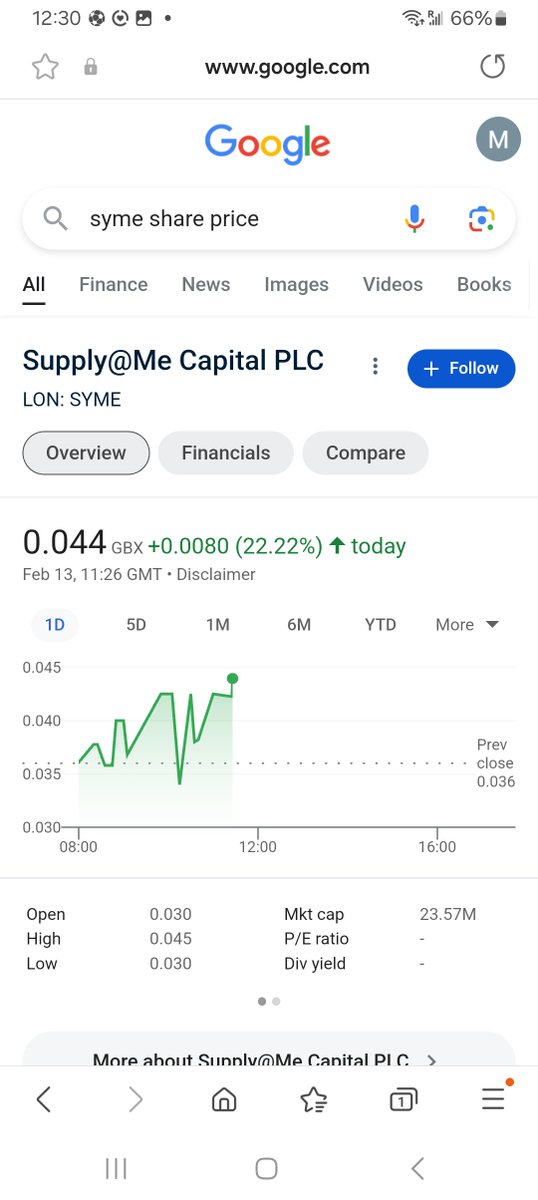
Task: Open the stock card overflow menu
Action: click(x=375, y=366)
